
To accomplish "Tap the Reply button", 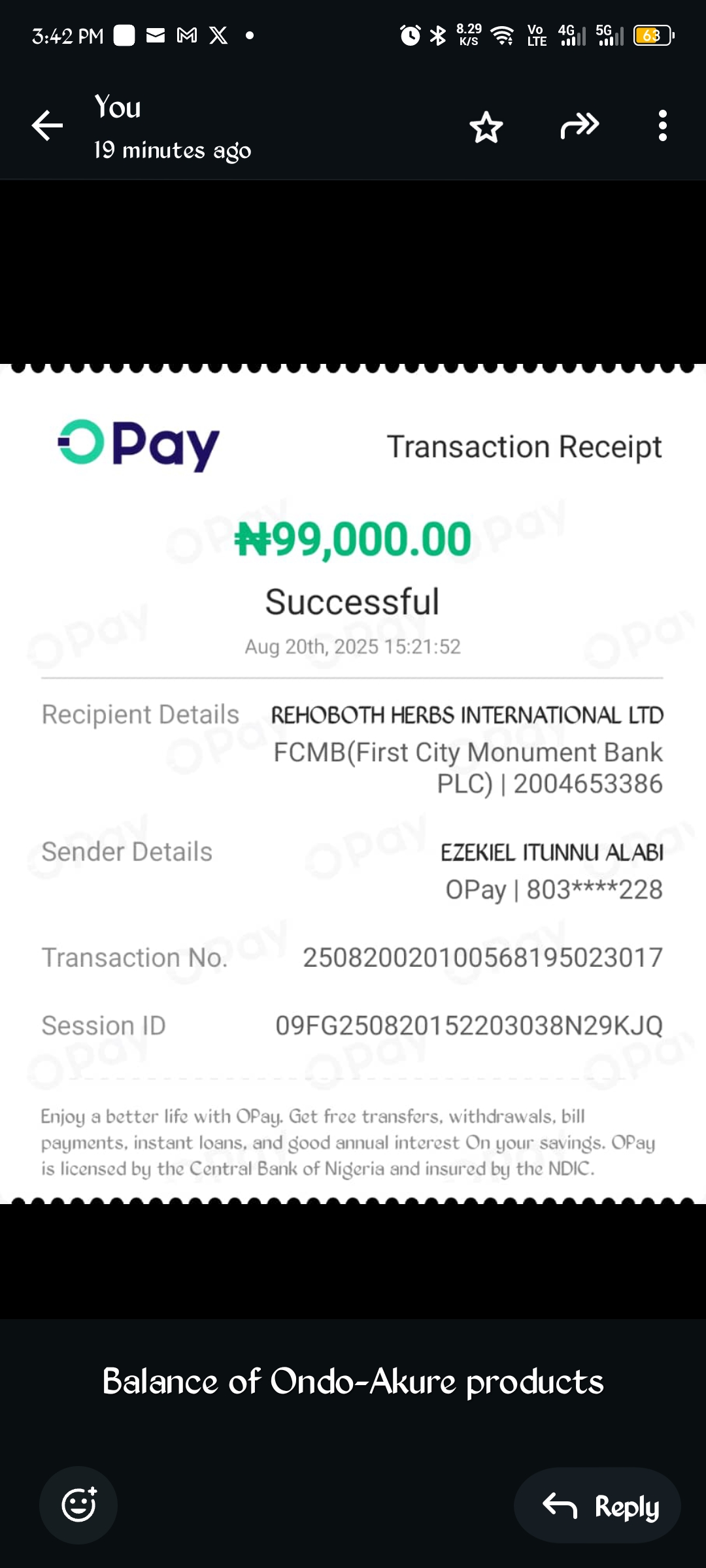I will 597,1506.
